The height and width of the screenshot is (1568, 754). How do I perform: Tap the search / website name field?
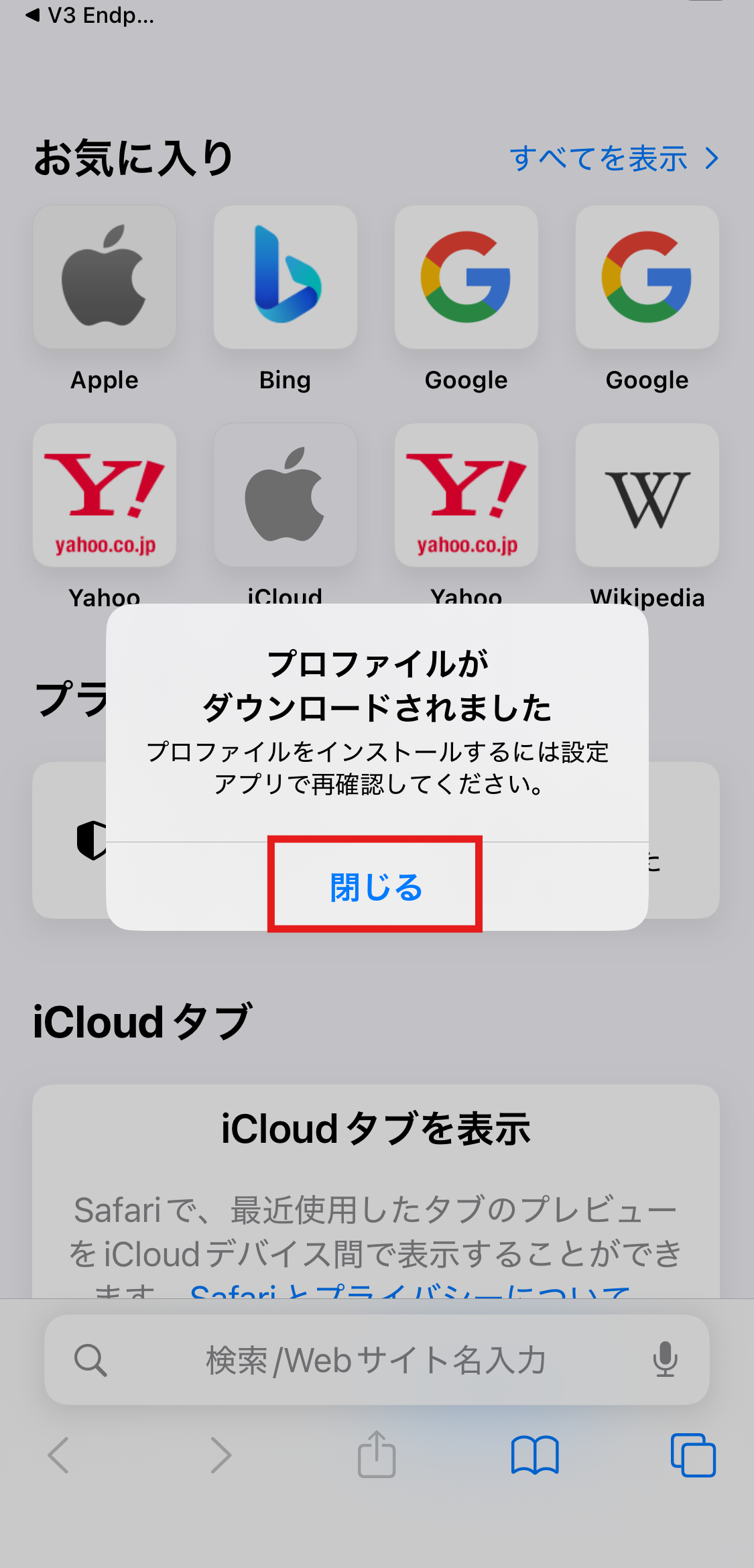(375, 1360)
